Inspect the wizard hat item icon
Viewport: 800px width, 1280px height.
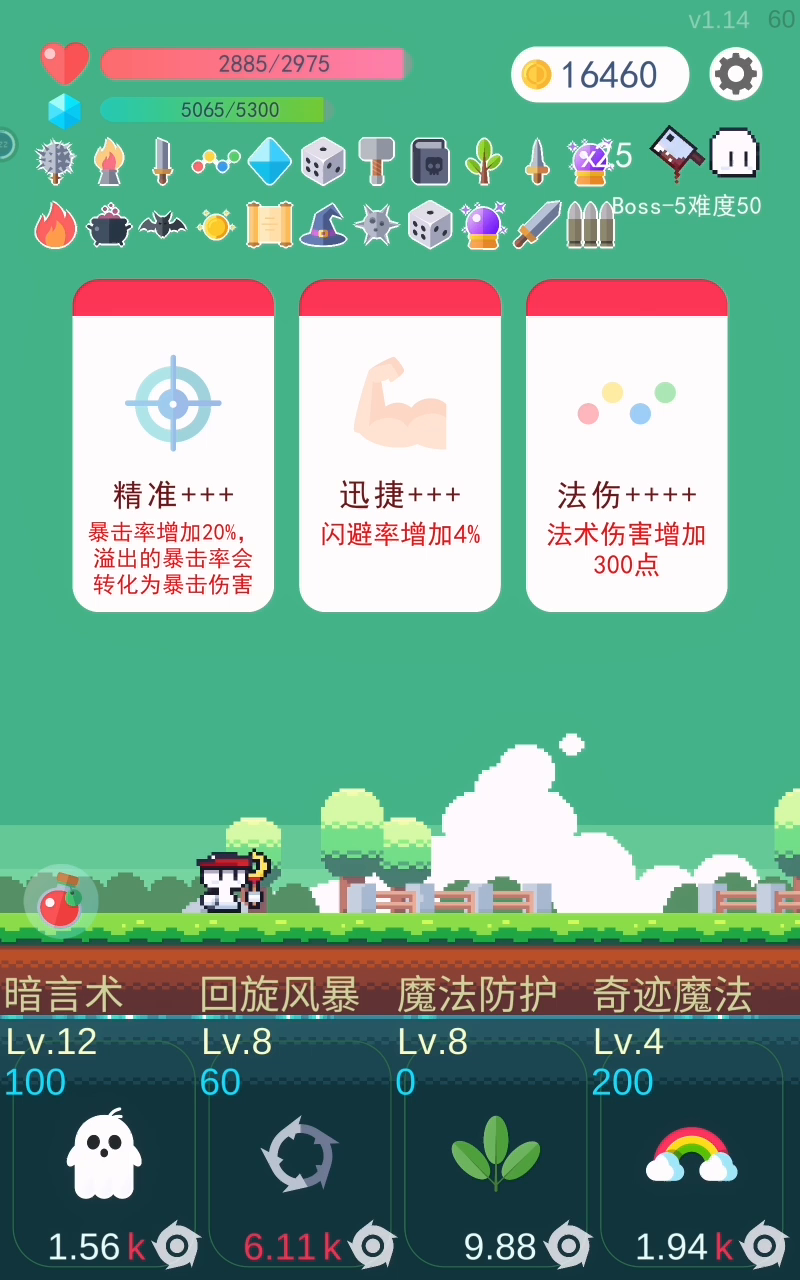323,224
